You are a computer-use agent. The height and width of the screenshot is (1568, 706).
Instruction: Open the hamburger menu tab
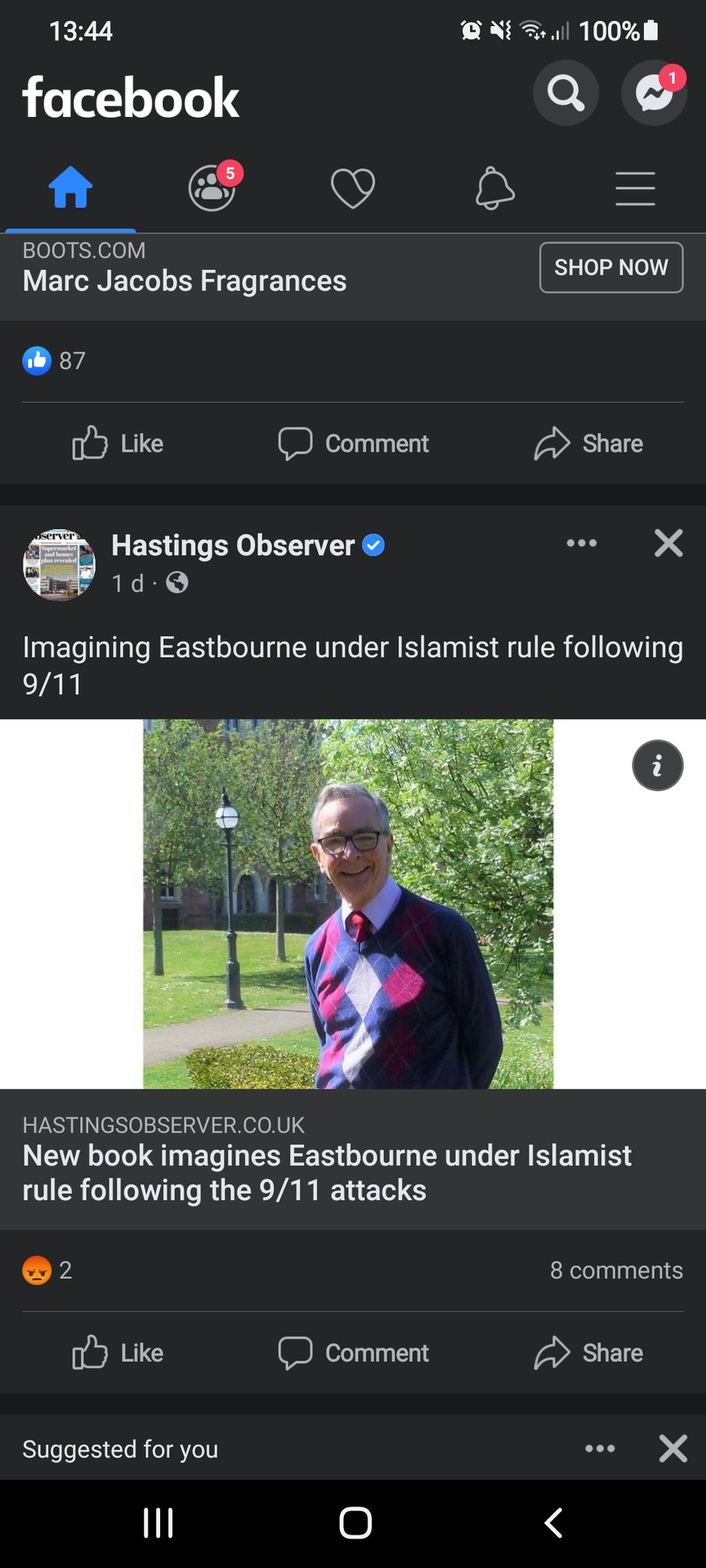[x=635, y=188]
